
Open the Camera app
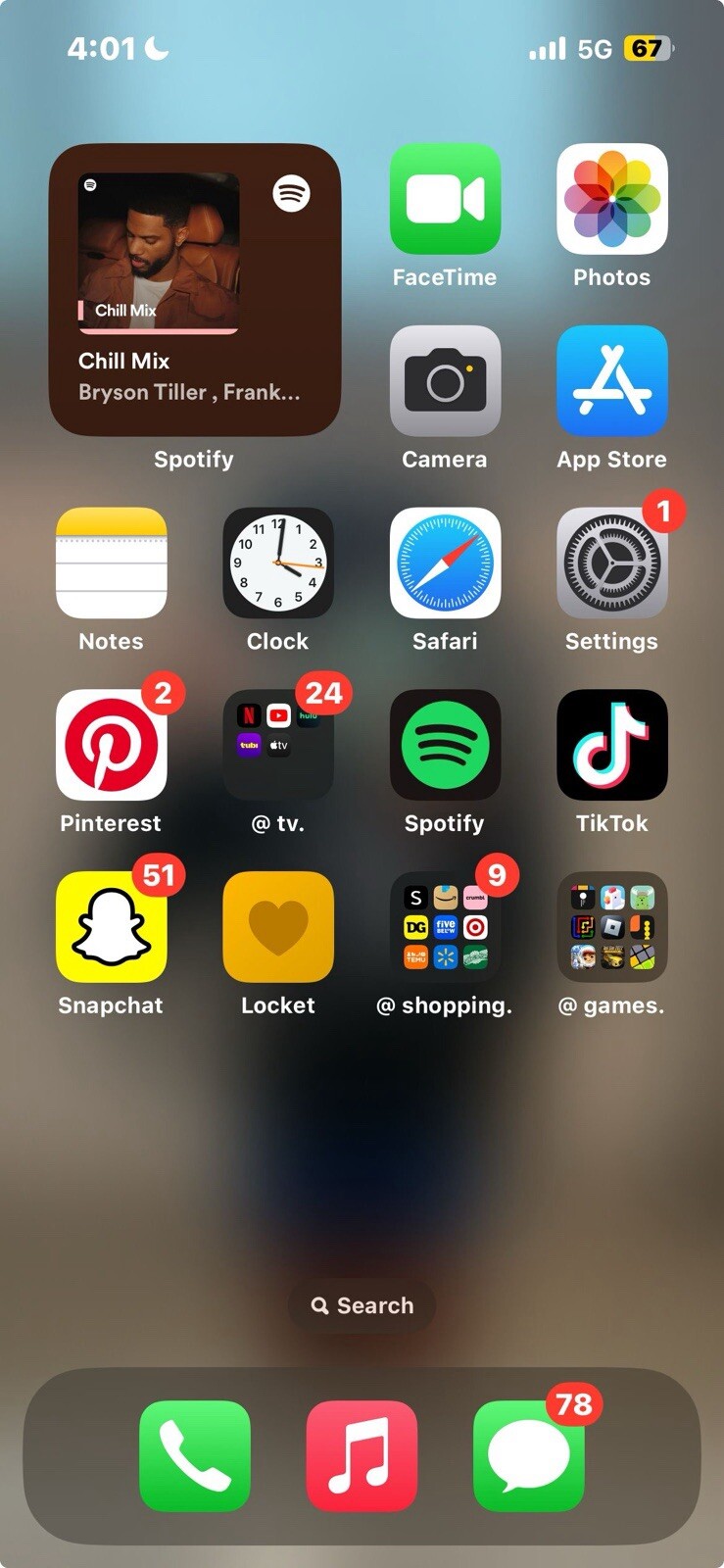[x=445, y=382]
